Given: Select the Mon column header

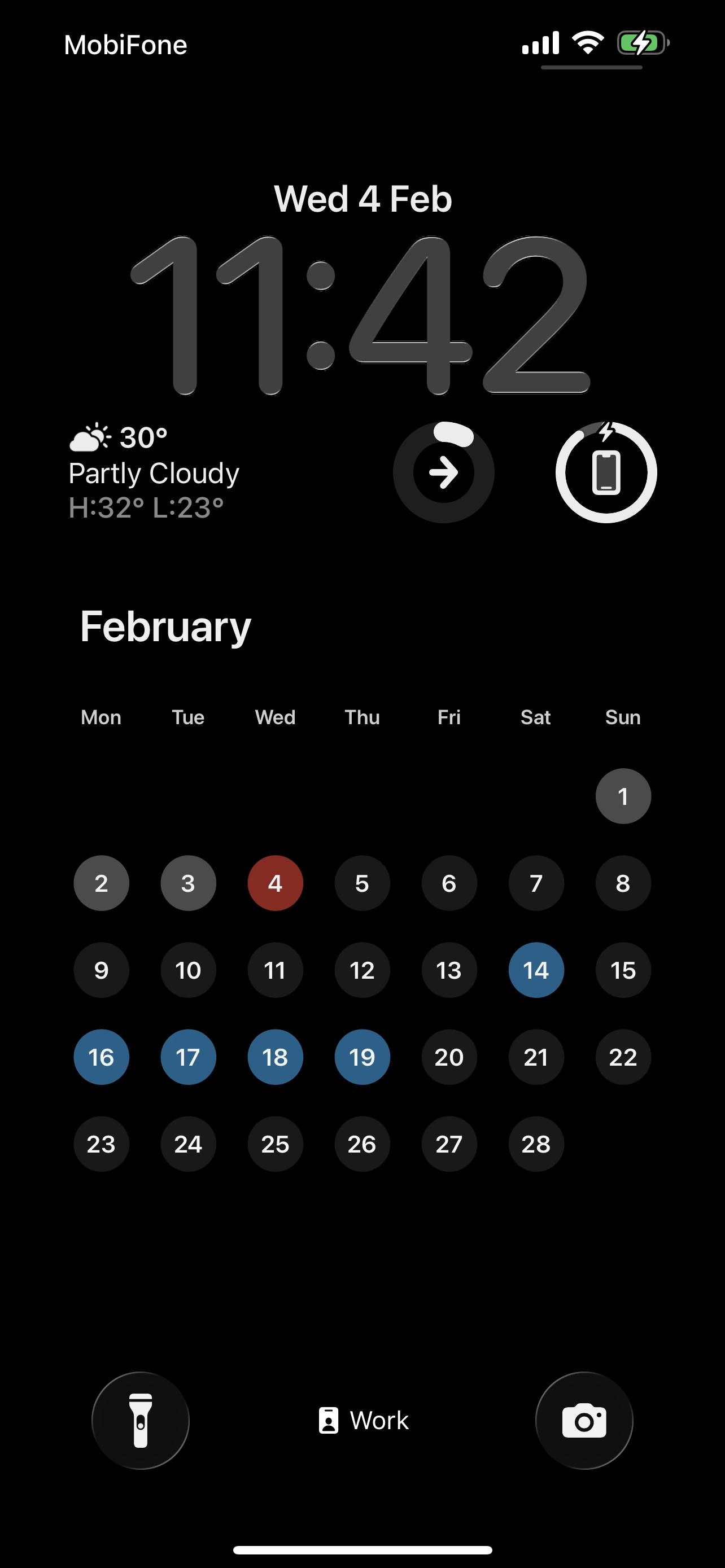Looking at the screenshot, I should pyautogui.click(x=101, y=717).
